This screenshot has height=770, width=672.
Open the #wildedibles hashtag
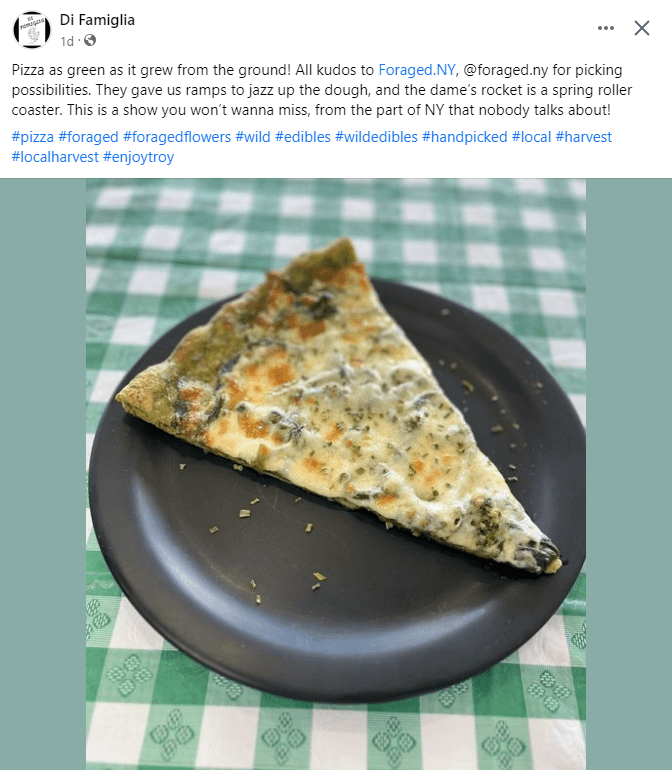coord(376,136)
